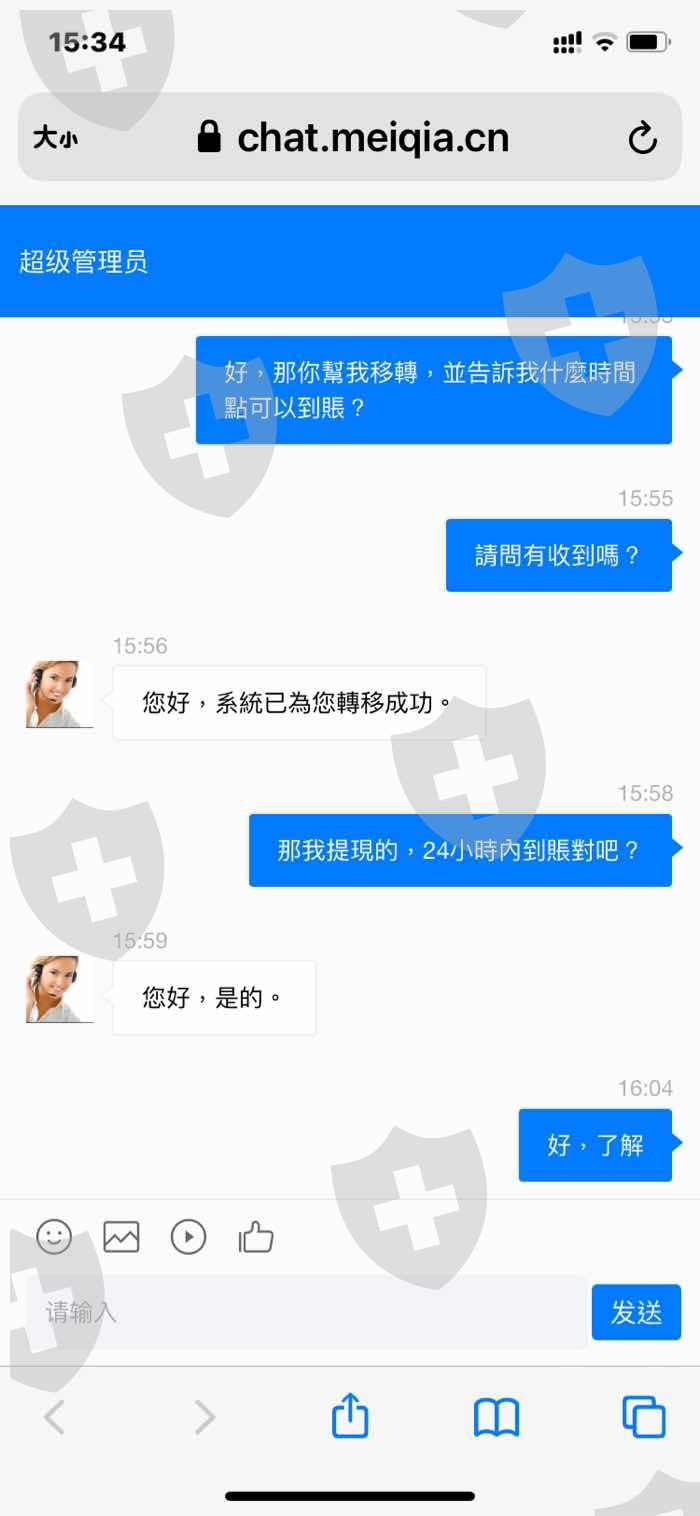
Task: Focus the 请输入 message field
Action: [x=305, y=1312]
